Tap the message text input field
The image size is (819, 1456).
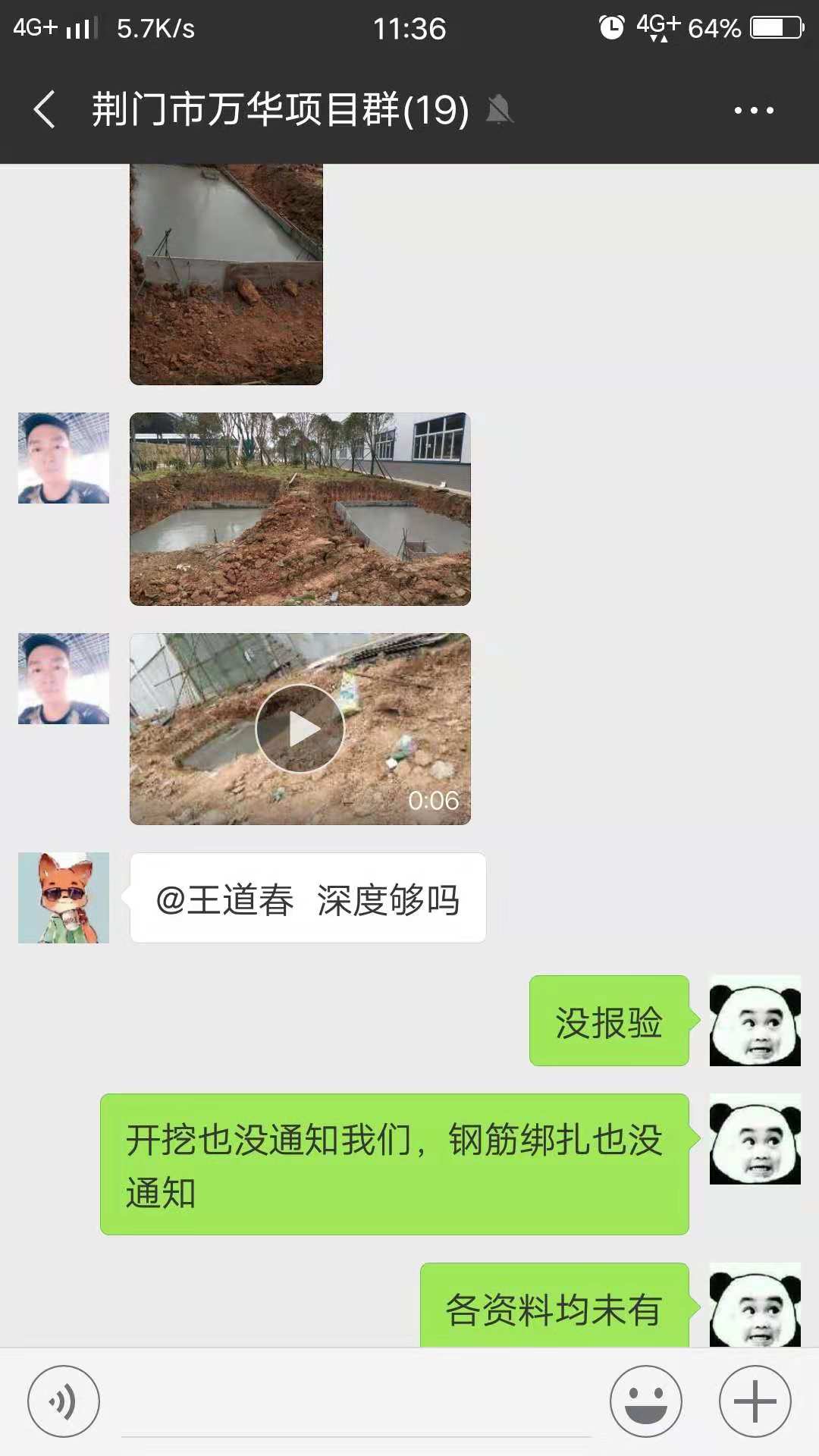tap(356, 1403)
